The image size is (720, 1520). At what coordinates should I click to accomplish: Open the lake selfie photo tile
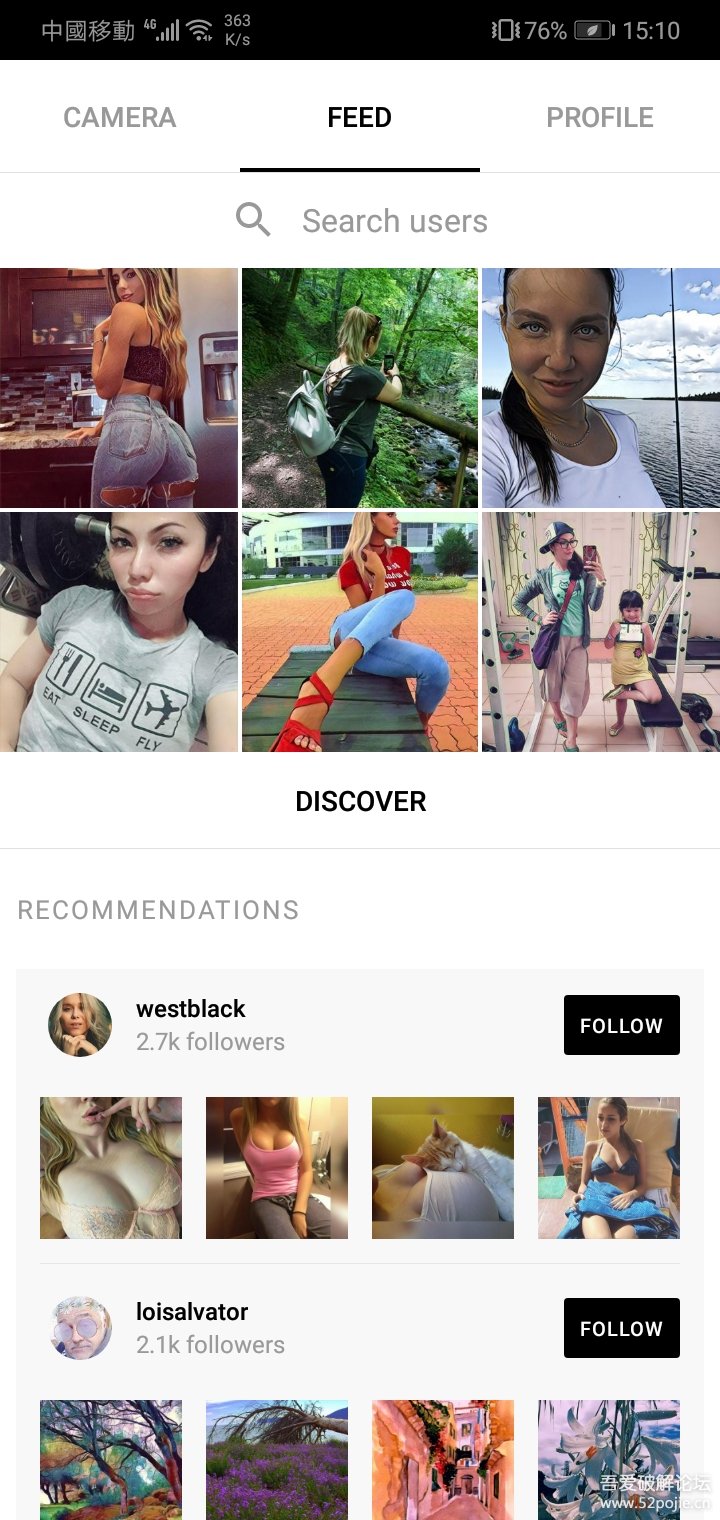[601, 388]
